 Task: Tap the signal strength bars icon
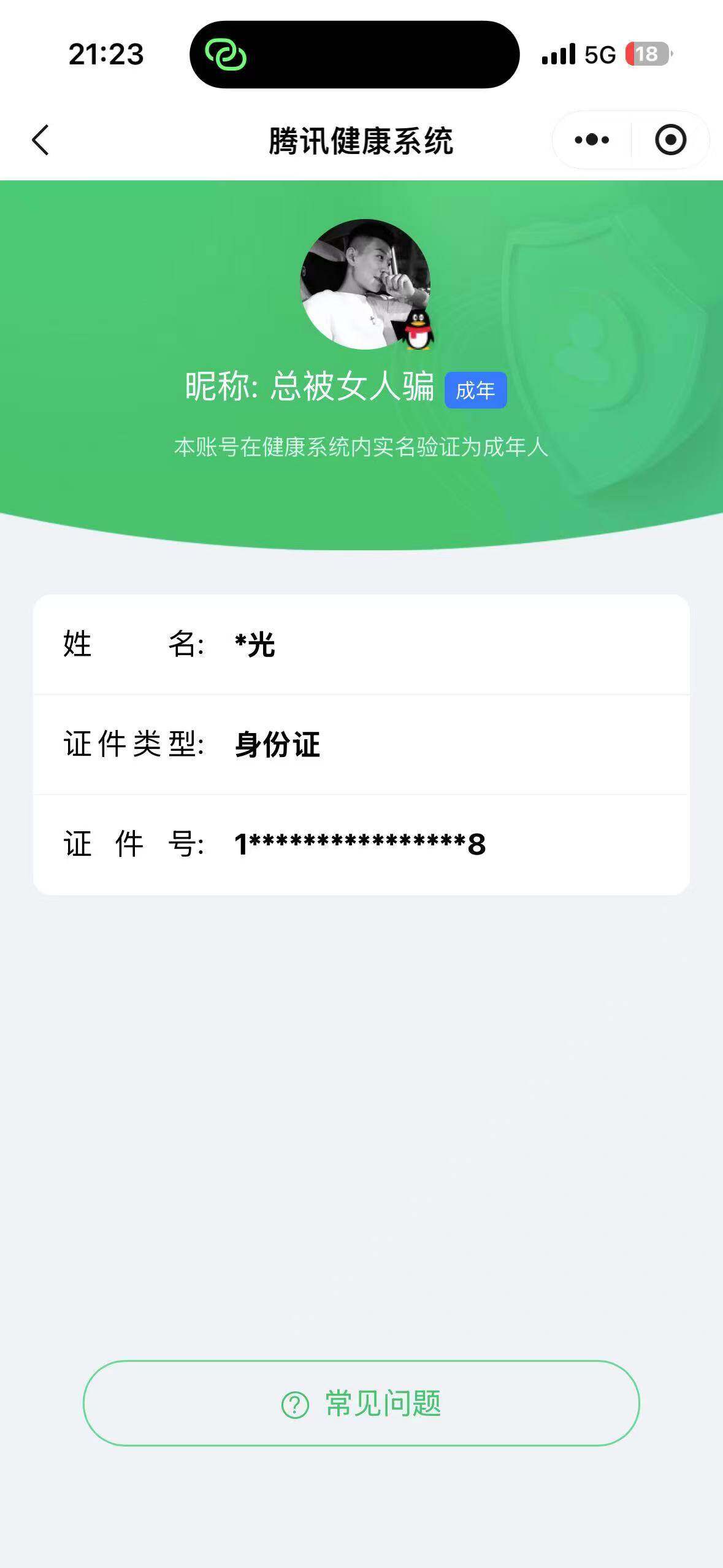557,55
